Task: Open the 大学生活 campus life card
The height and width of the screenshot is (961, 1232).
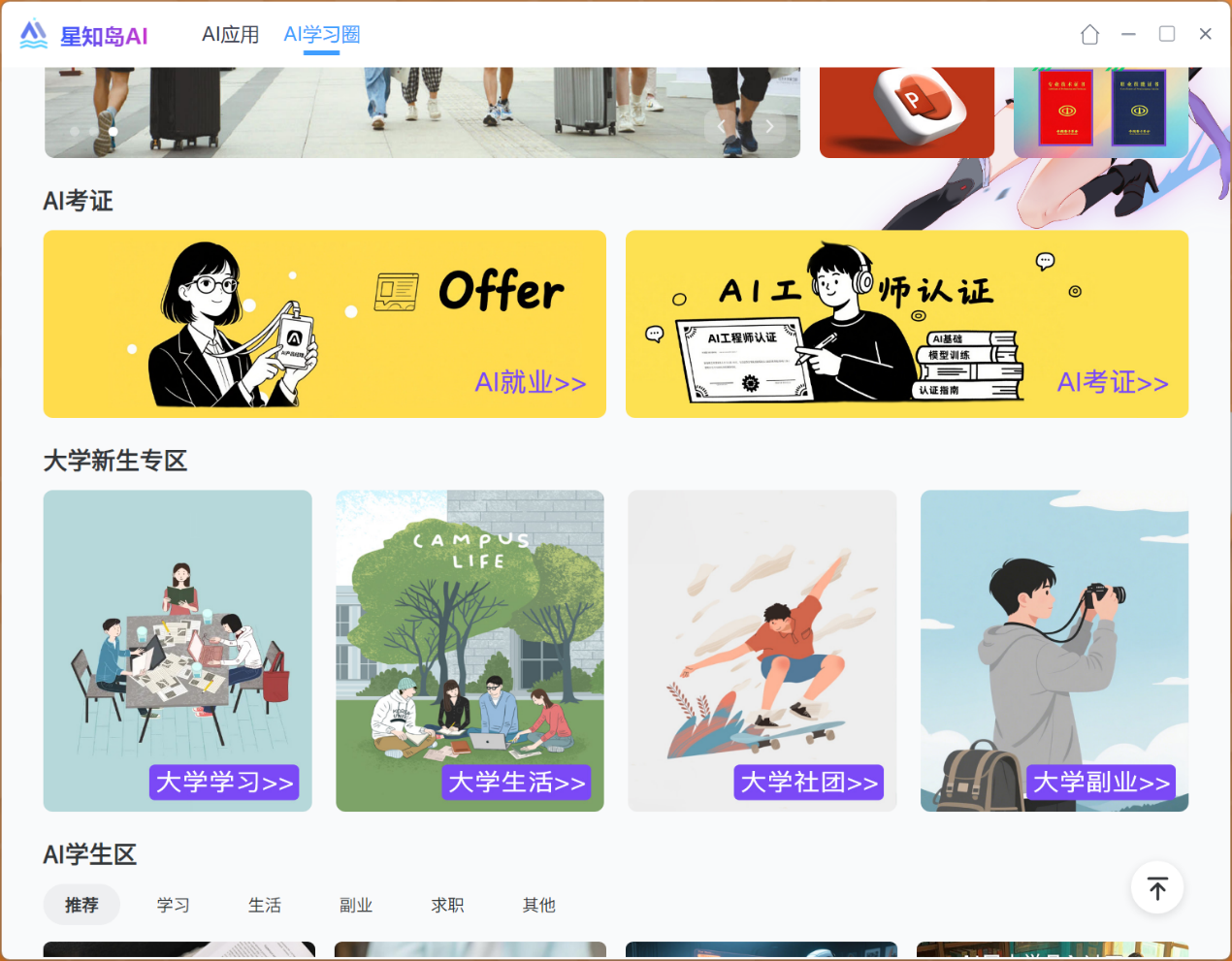Action: tap(470, 650)
